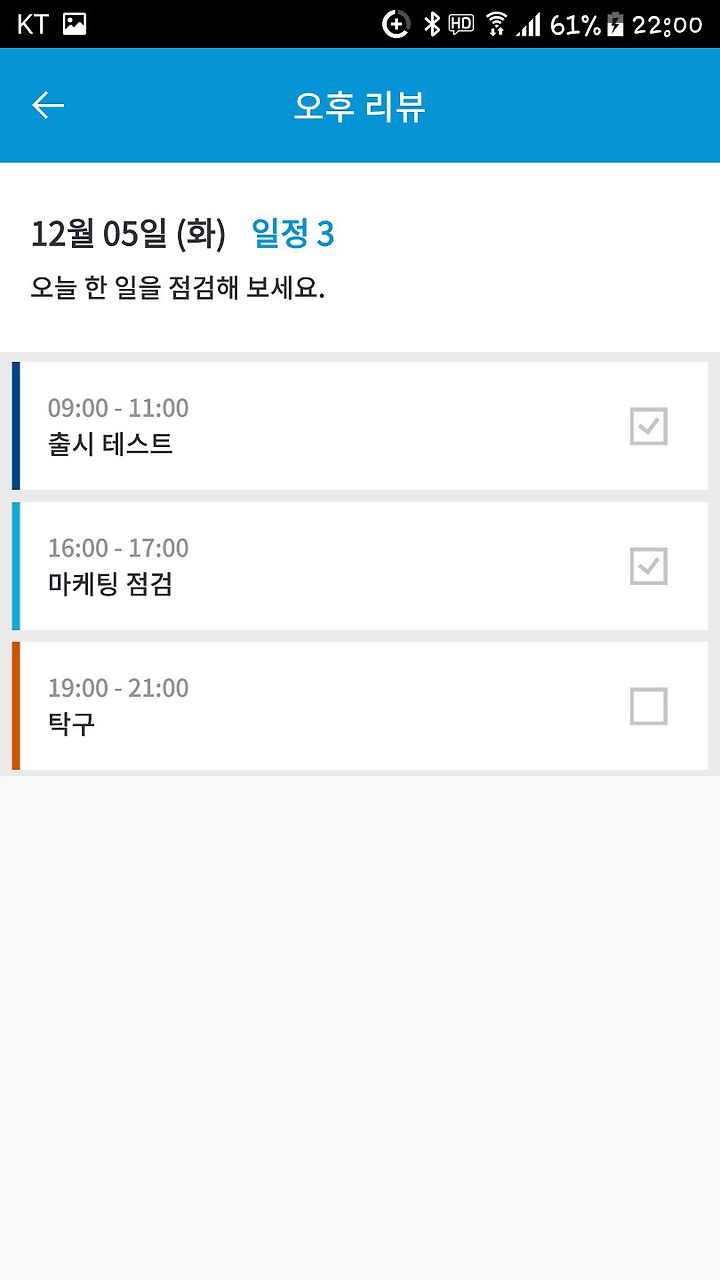The height and width of the screenshot is (1280, 720).
Task: Go back using the arrow icon
Action: (48, 105)
